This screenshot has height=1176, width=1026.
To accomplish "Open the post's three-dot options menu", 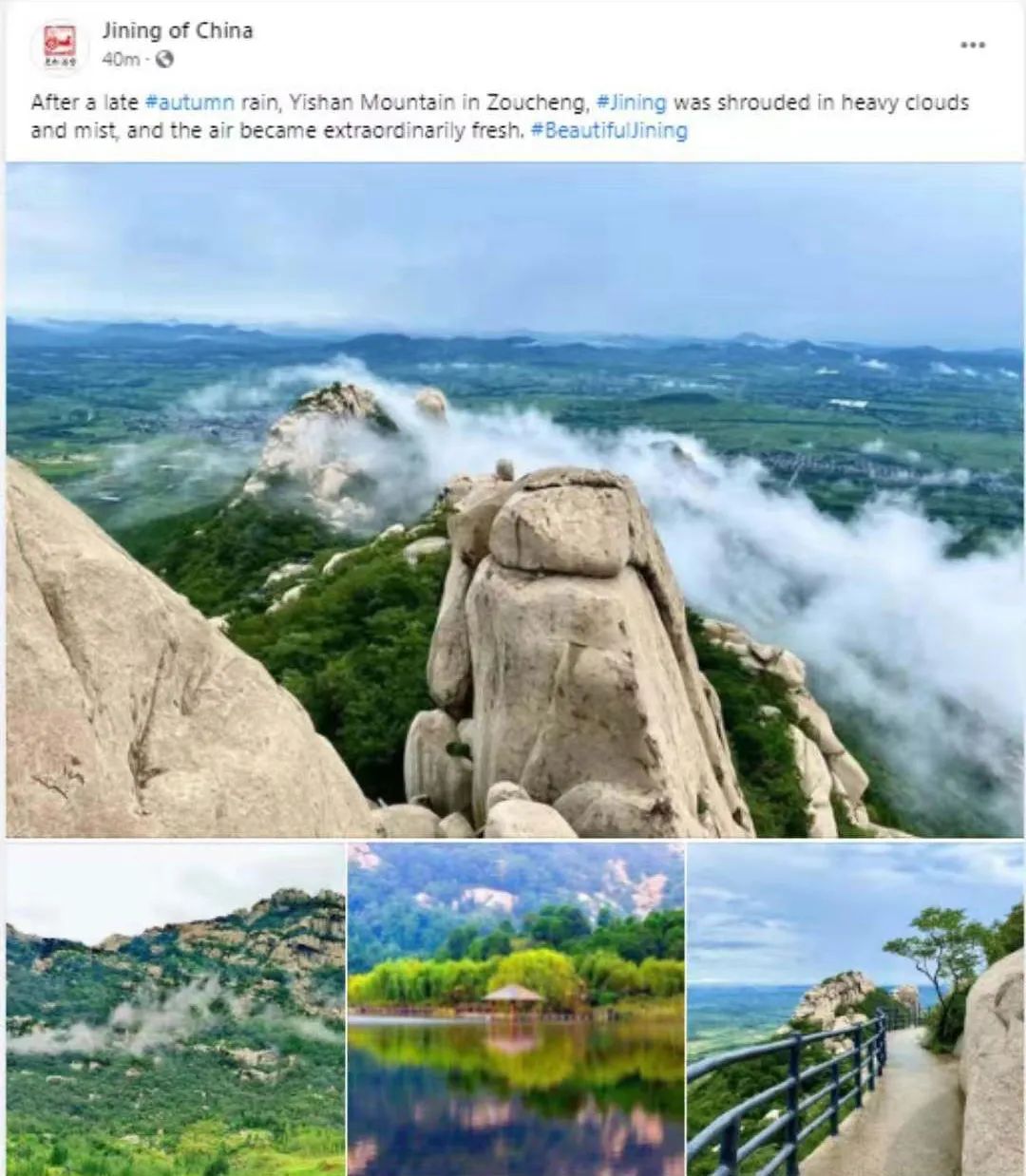I will [972, 45].
